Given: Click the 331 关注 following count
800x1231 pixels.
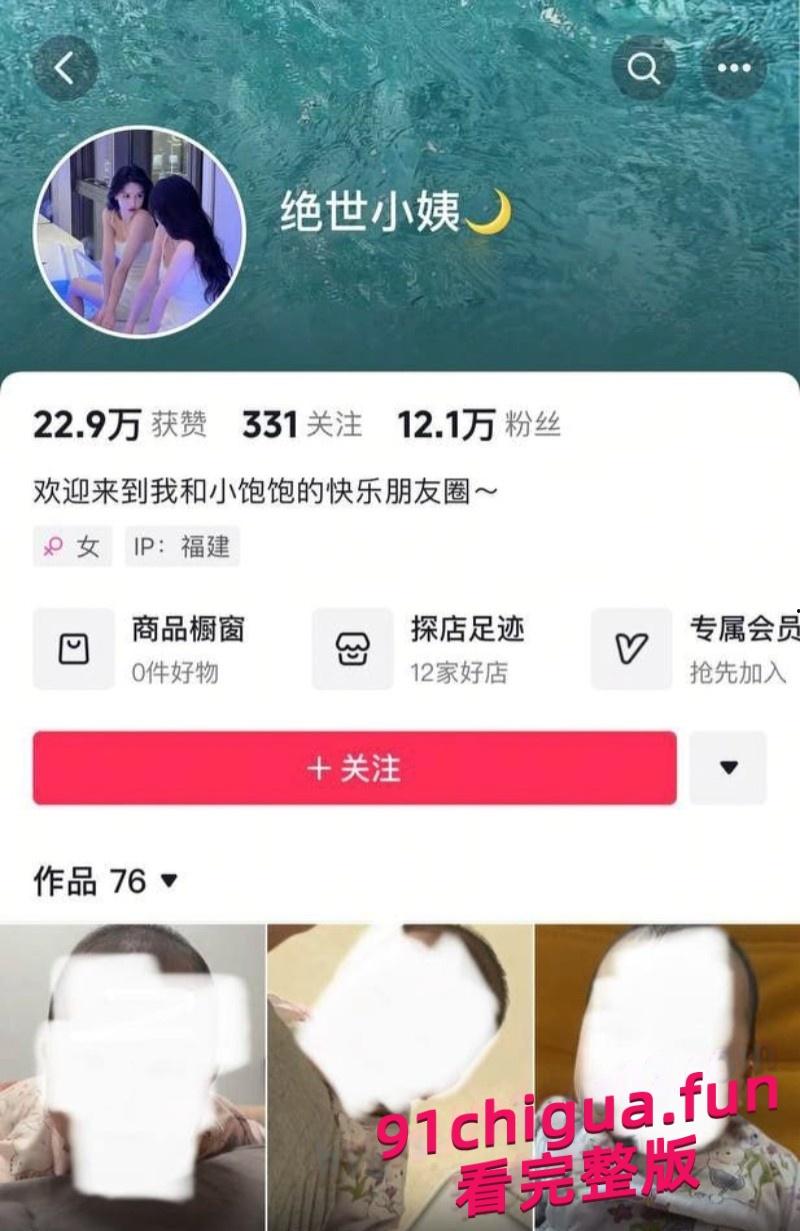Looking at the screenshot, I should coord(303,424).
